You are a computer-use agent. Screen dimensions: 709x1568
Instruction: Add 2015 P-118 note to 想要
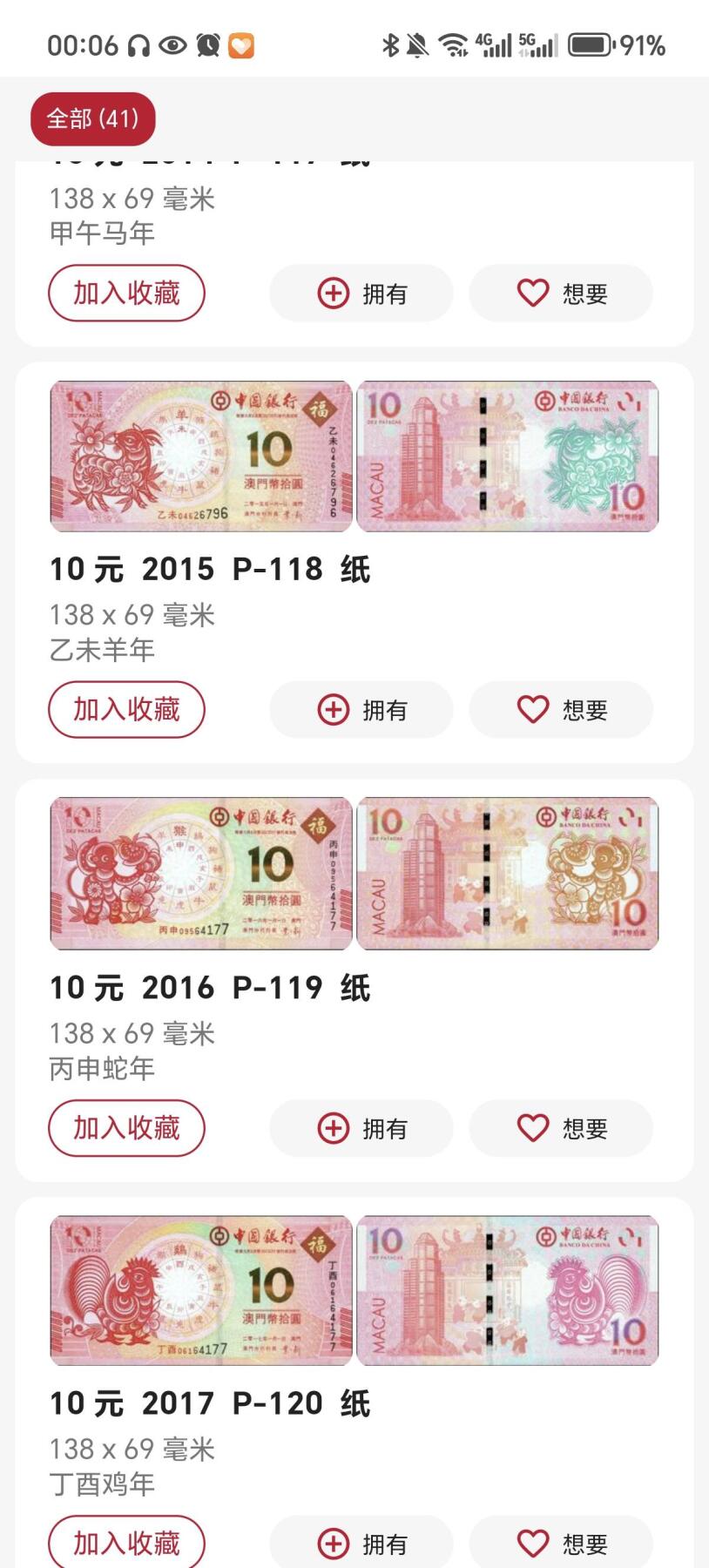(561, 710)
